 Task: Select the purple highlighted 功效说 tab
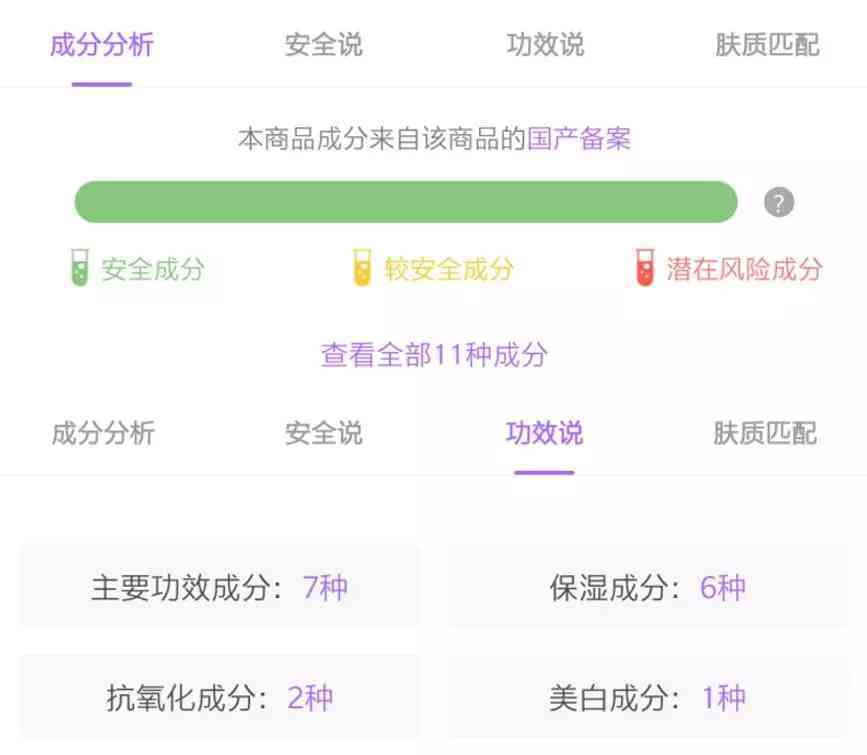tap(544, 433)
